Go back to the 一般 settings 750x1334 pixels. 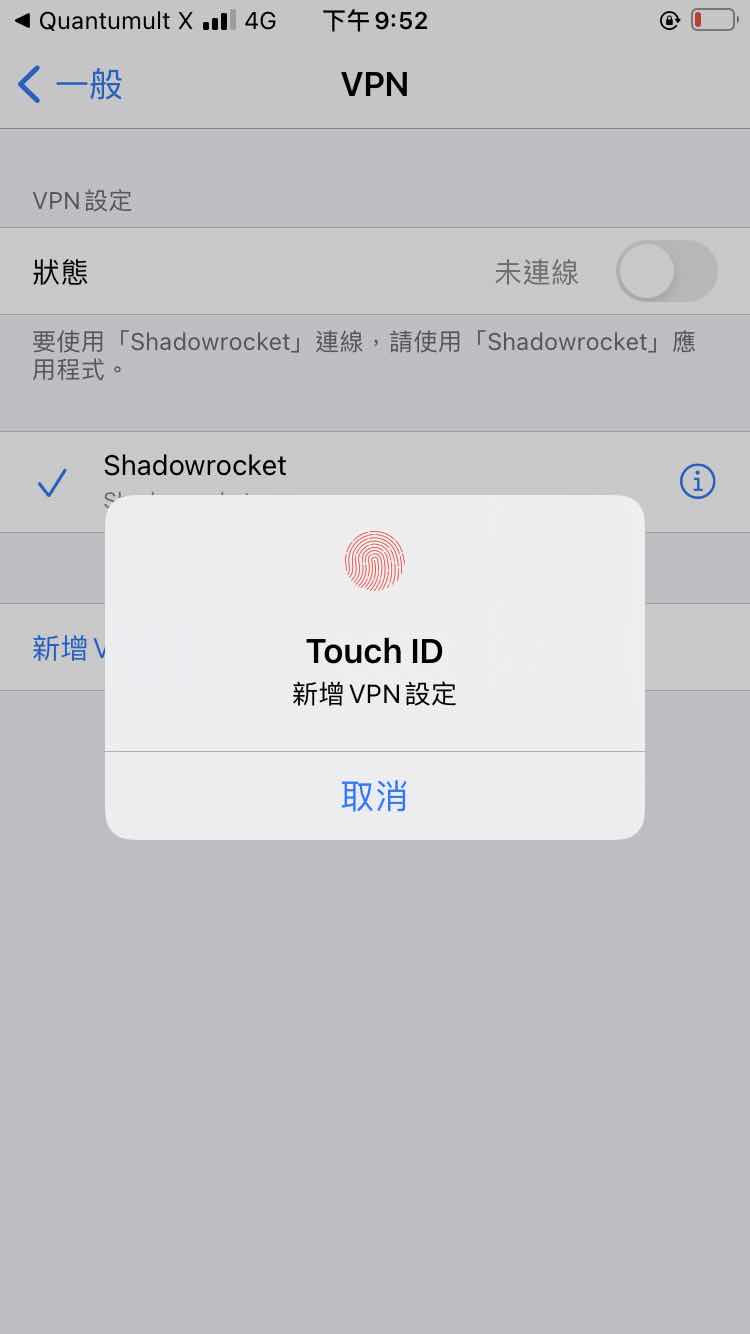70,85
